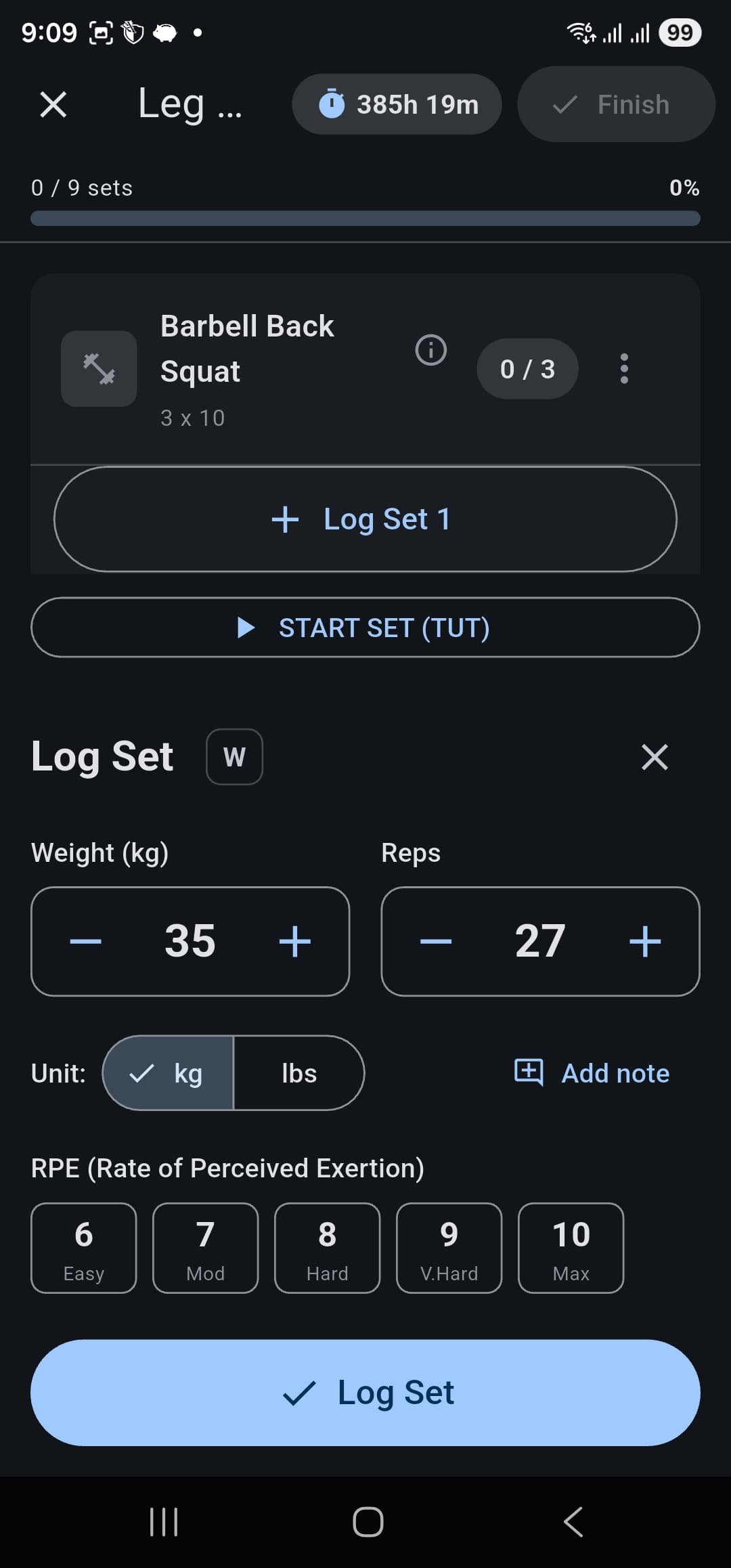Screen dimensions: 731x1568
Task: Open the exercise three-dot options menu
Action: click(623, 368)
